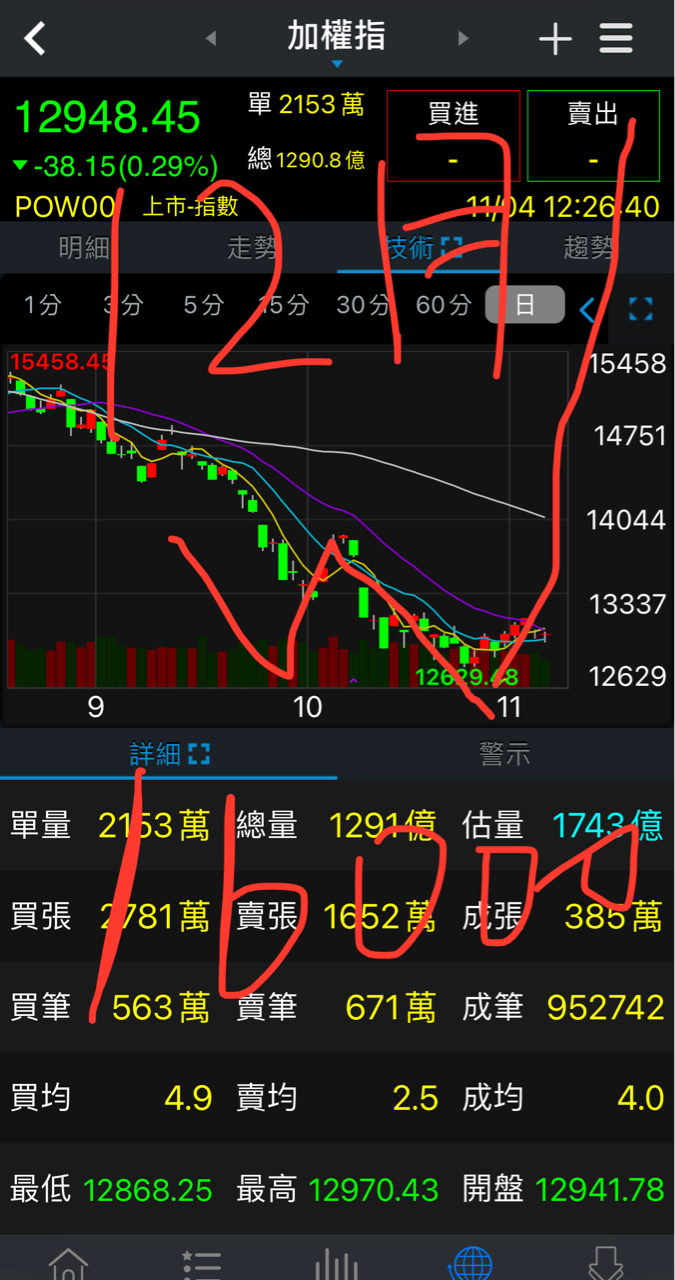Image resolution: width=675 pixels, height=1280 pixels.
Task: Open the hamburger menu
Action: click(x=616, y=39)
